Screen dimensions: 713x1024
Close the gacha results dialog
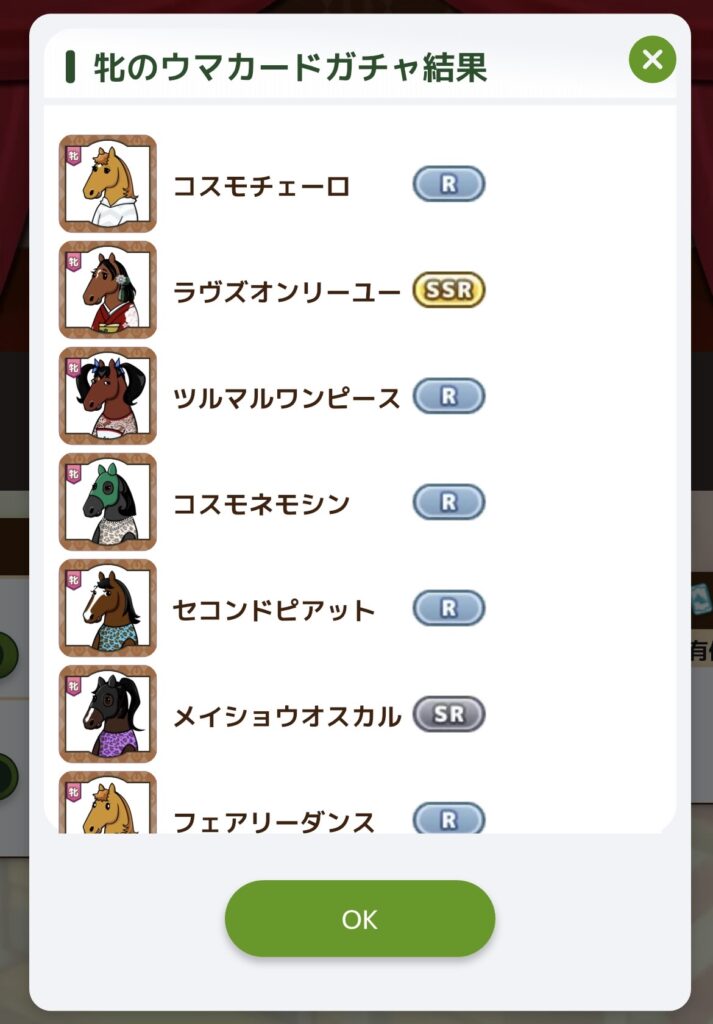(652, 60)
